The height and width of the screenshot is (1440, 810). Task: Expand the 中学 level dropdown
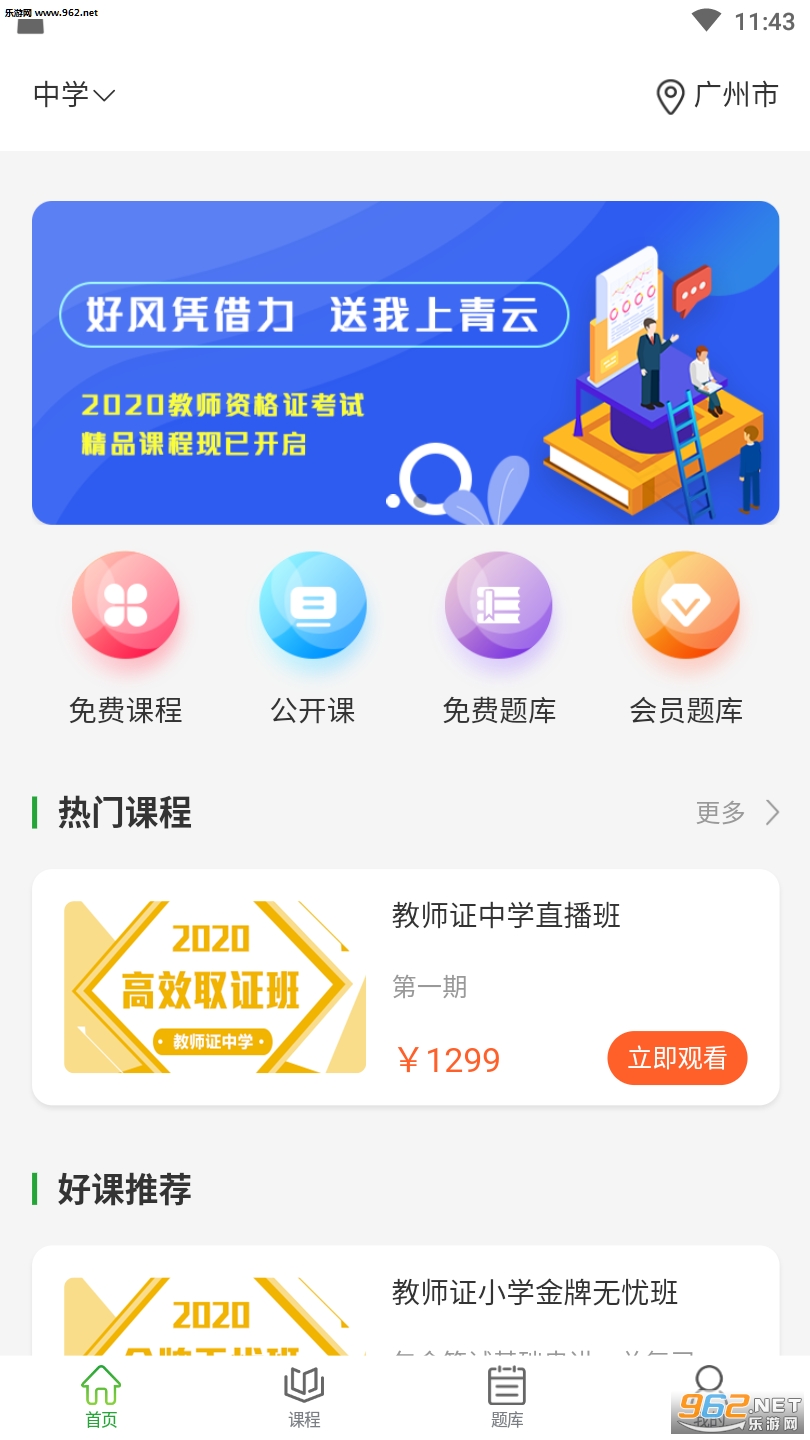click(75, 96)
